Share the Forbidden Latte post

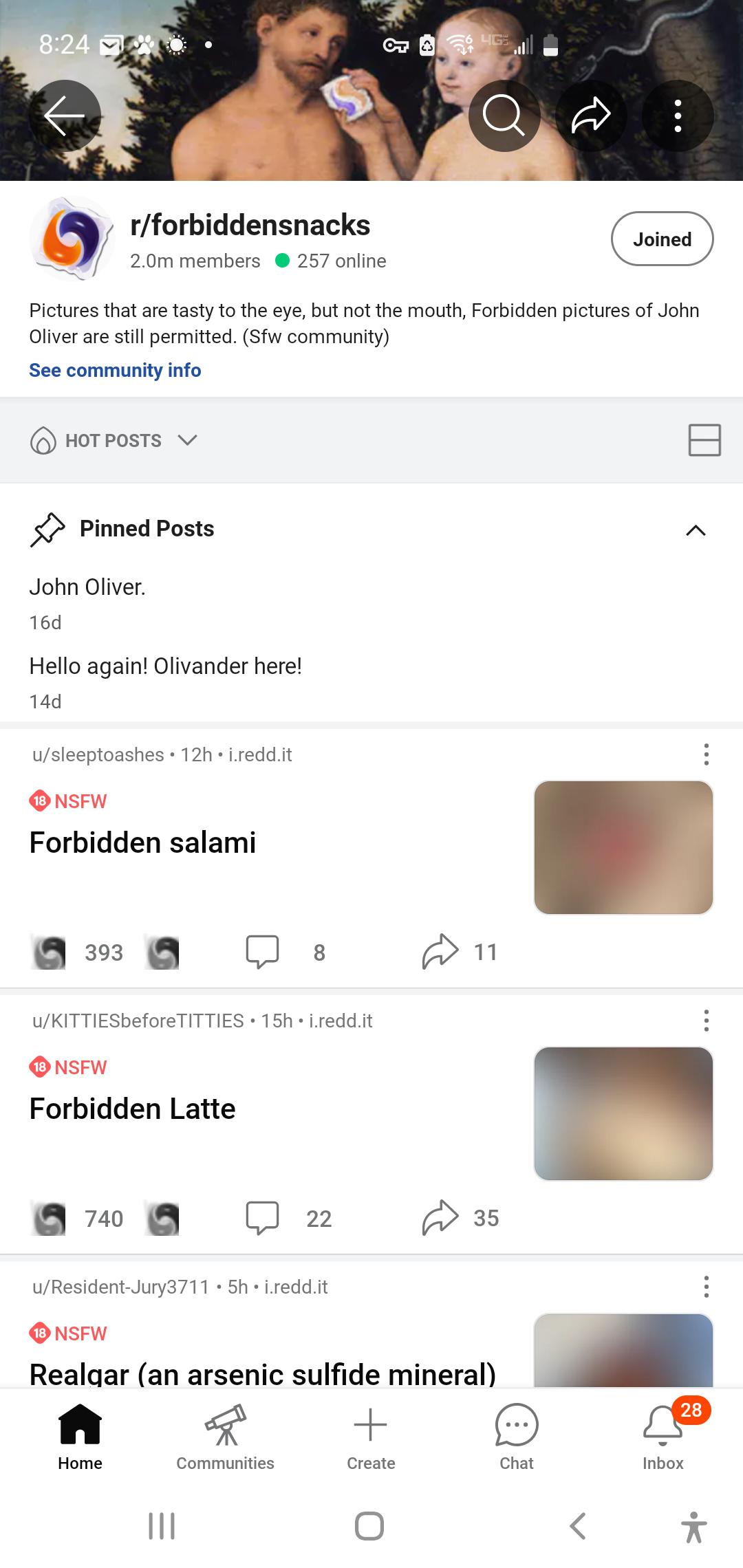coord(440,1218)
